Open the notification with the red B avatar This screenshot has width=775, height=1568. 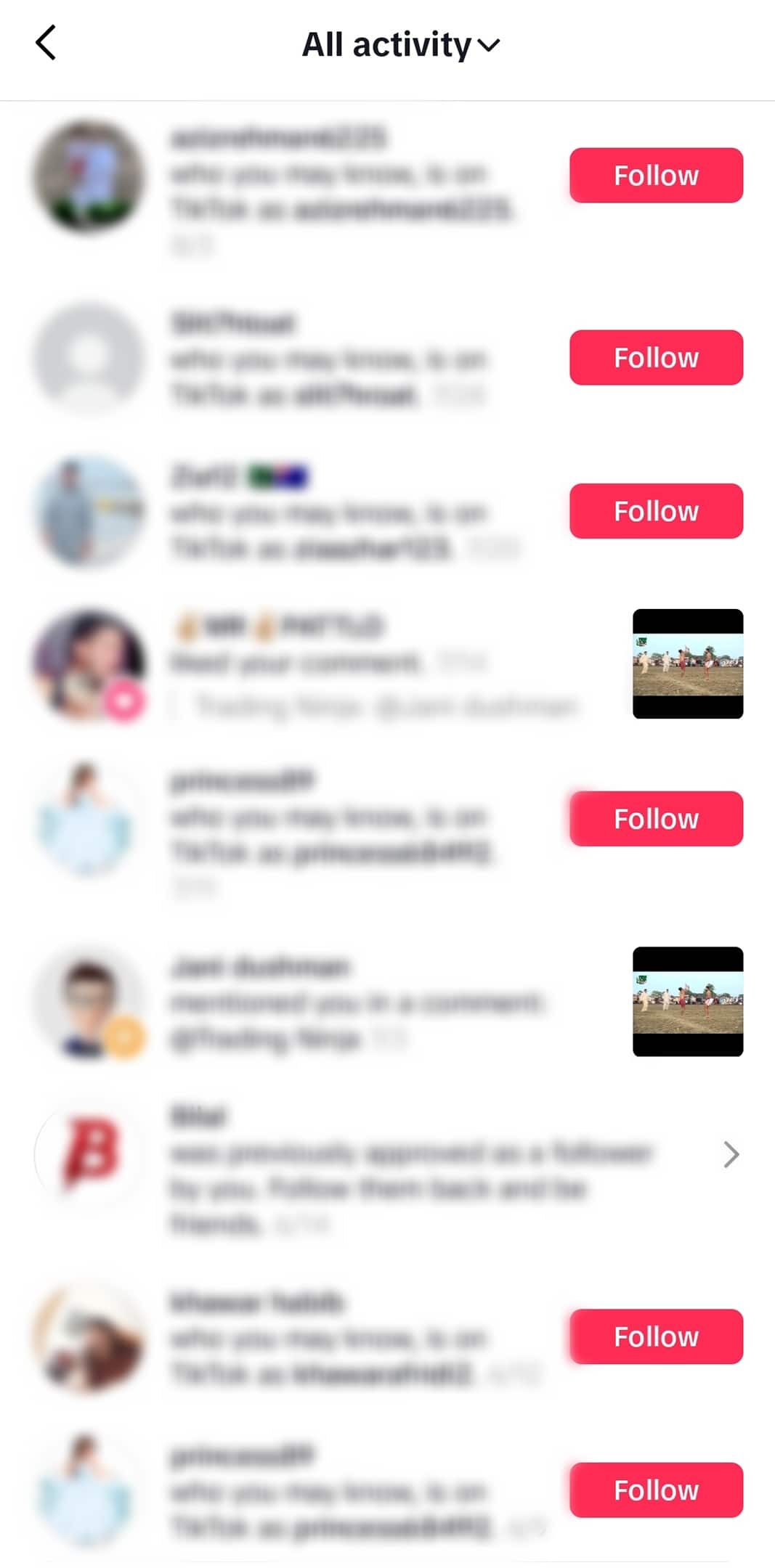(407, 1169)
